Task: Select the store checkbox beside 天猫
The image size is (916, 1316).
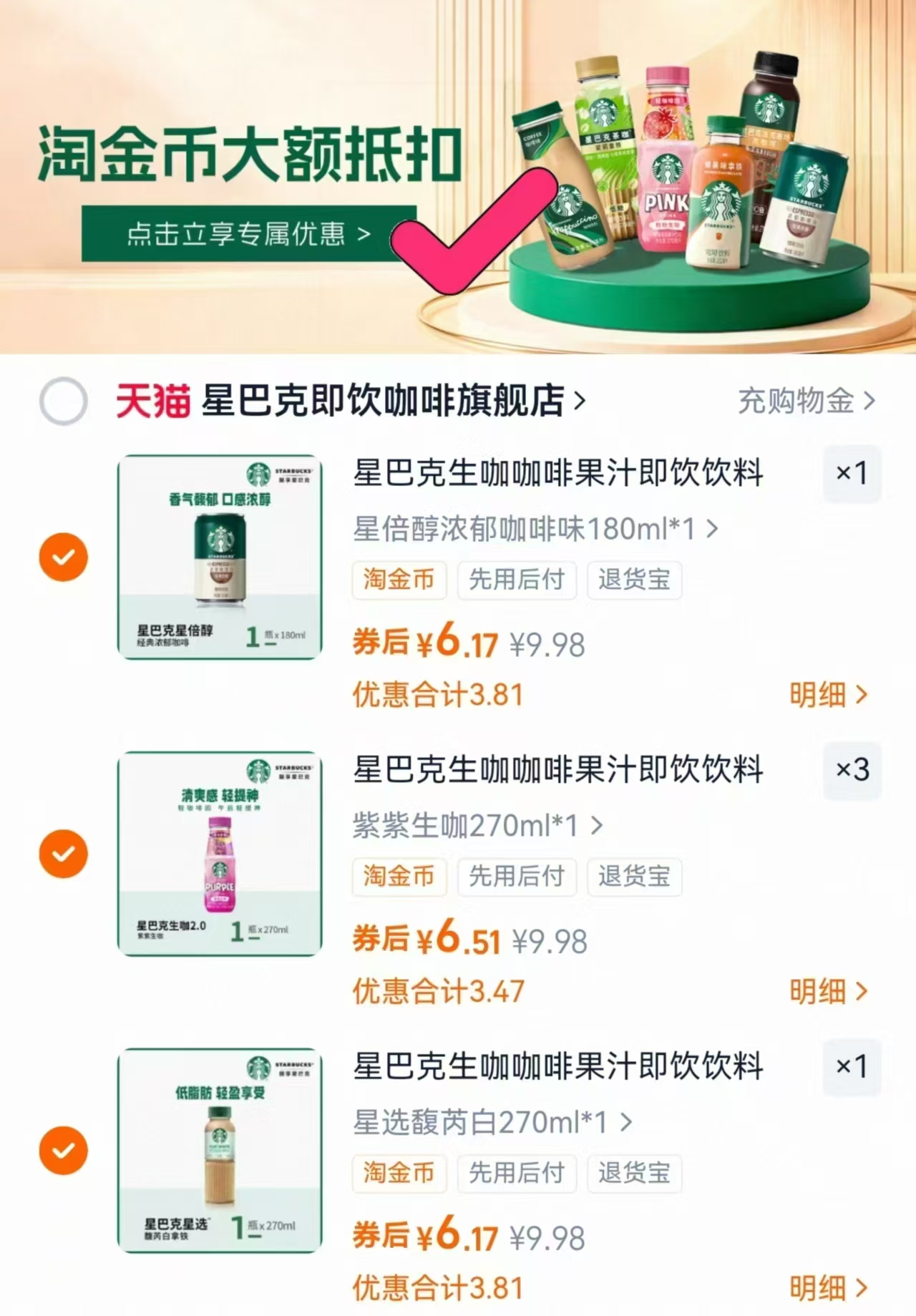Action: point(64,402)
